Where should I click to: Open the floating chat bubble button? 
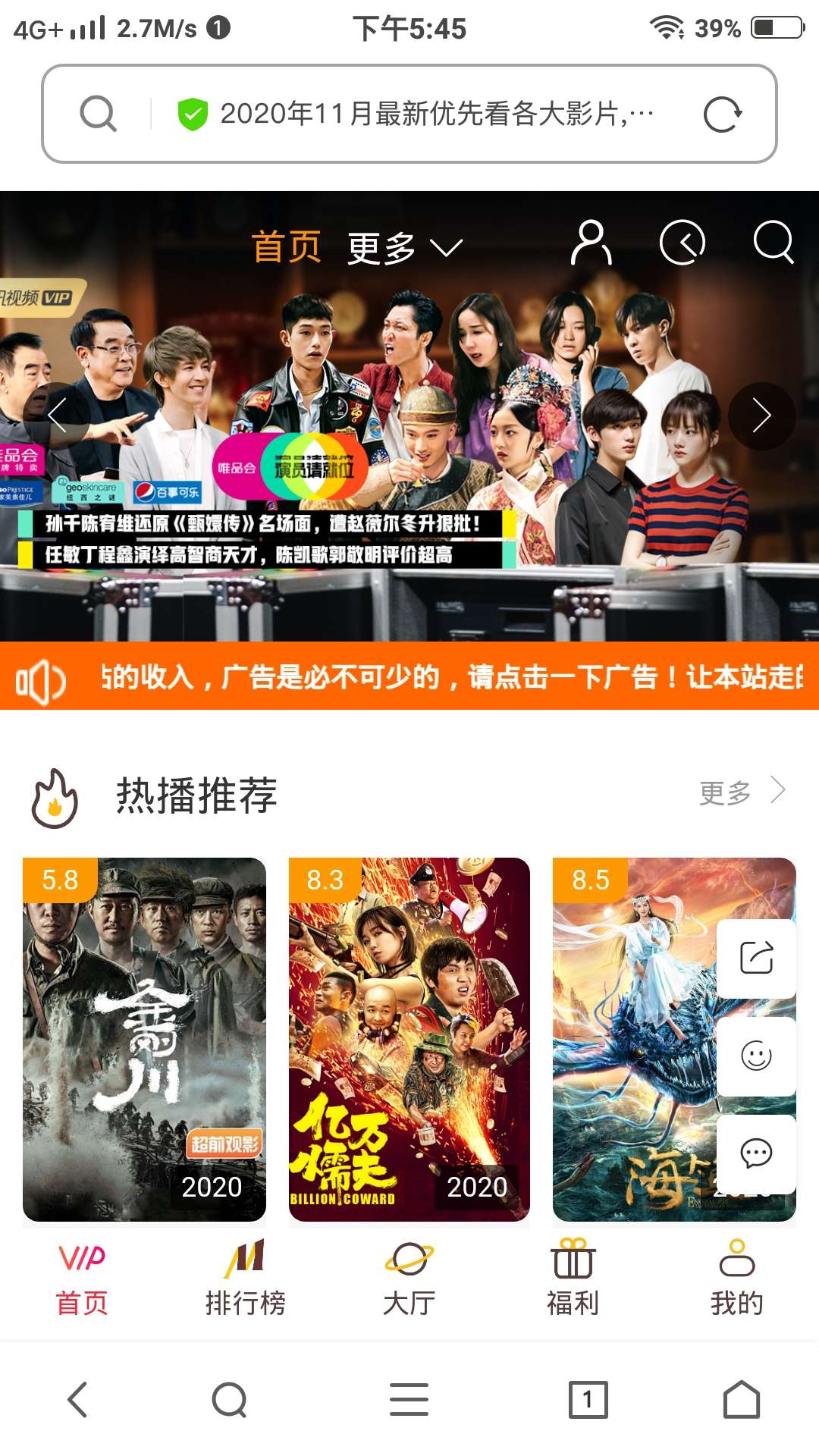[x=756, y=1153]
